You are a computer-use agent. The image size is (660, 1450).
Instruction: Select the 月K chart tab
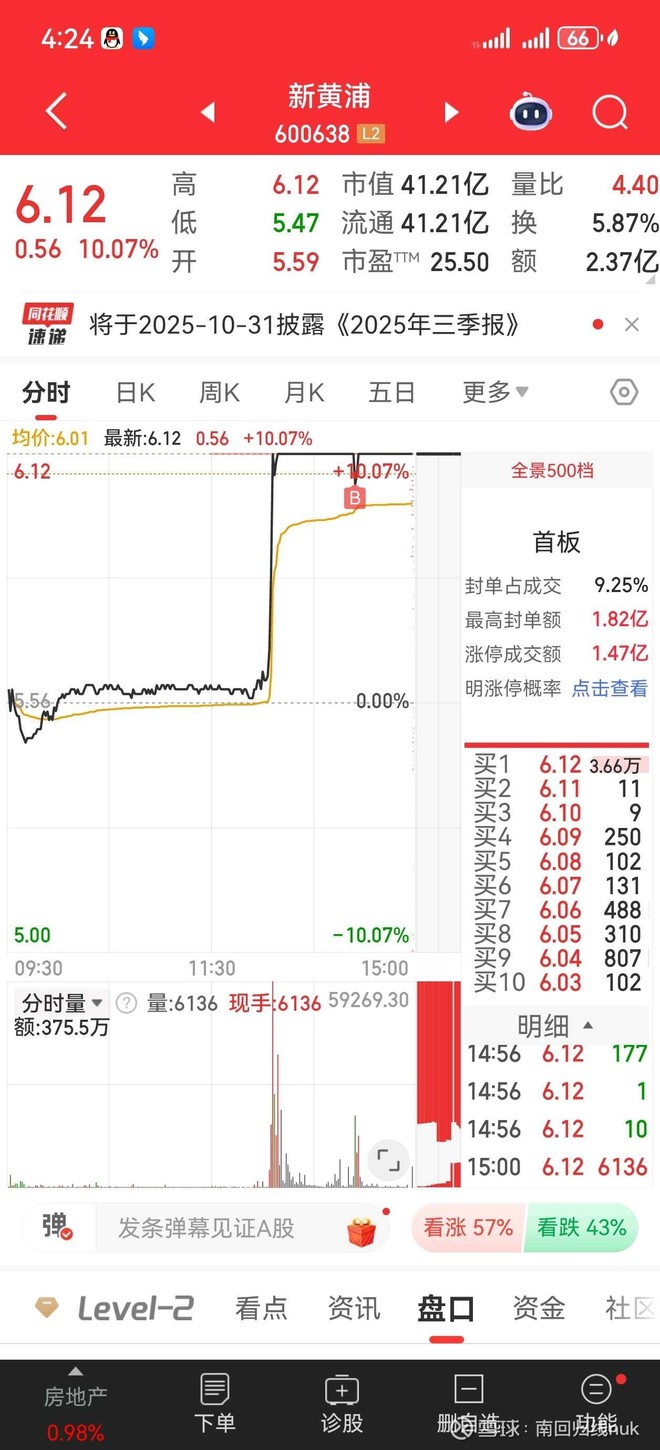tap(304, 392)
